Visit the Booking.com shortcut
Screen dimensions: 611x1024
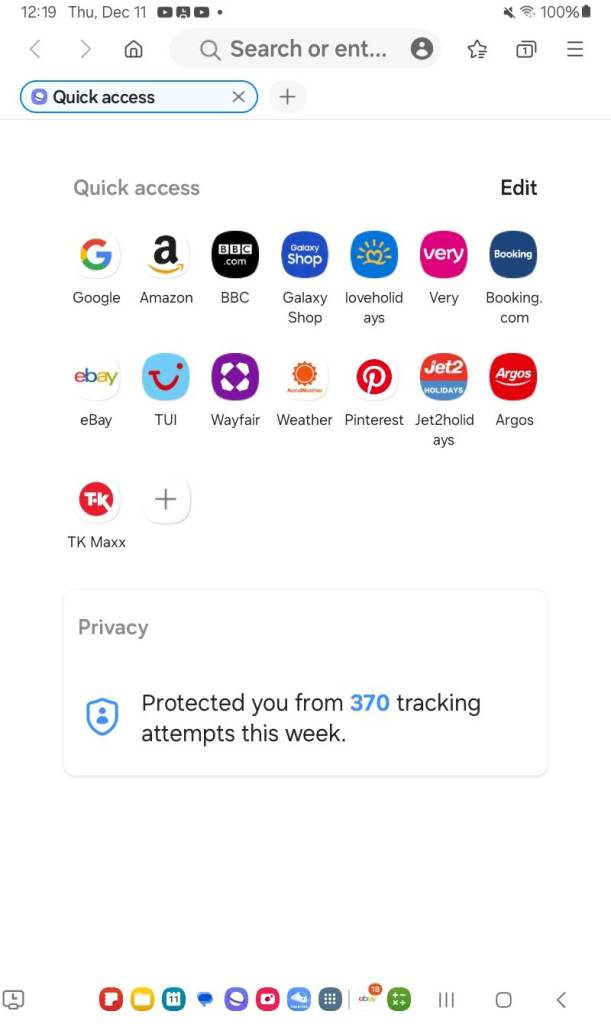pyautogui.click(x=513, y=256)
